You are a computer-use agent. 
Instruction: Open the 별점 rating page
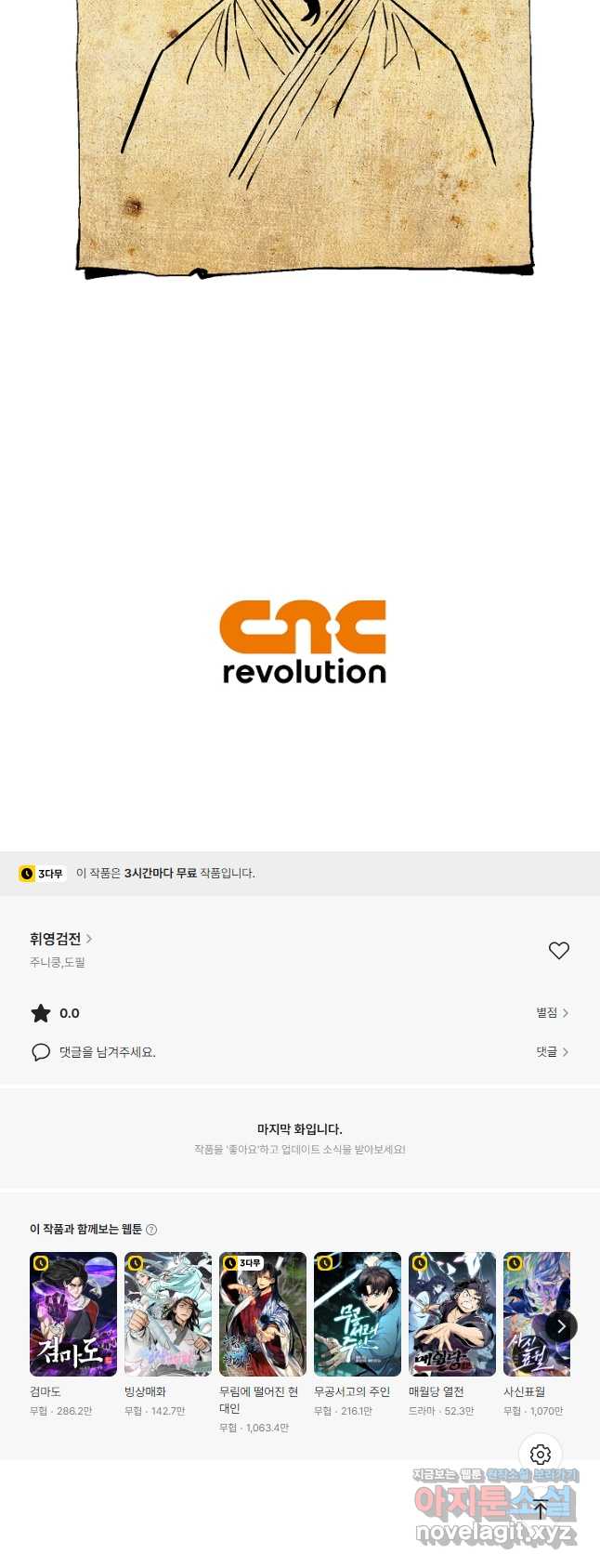(552, 1013)
